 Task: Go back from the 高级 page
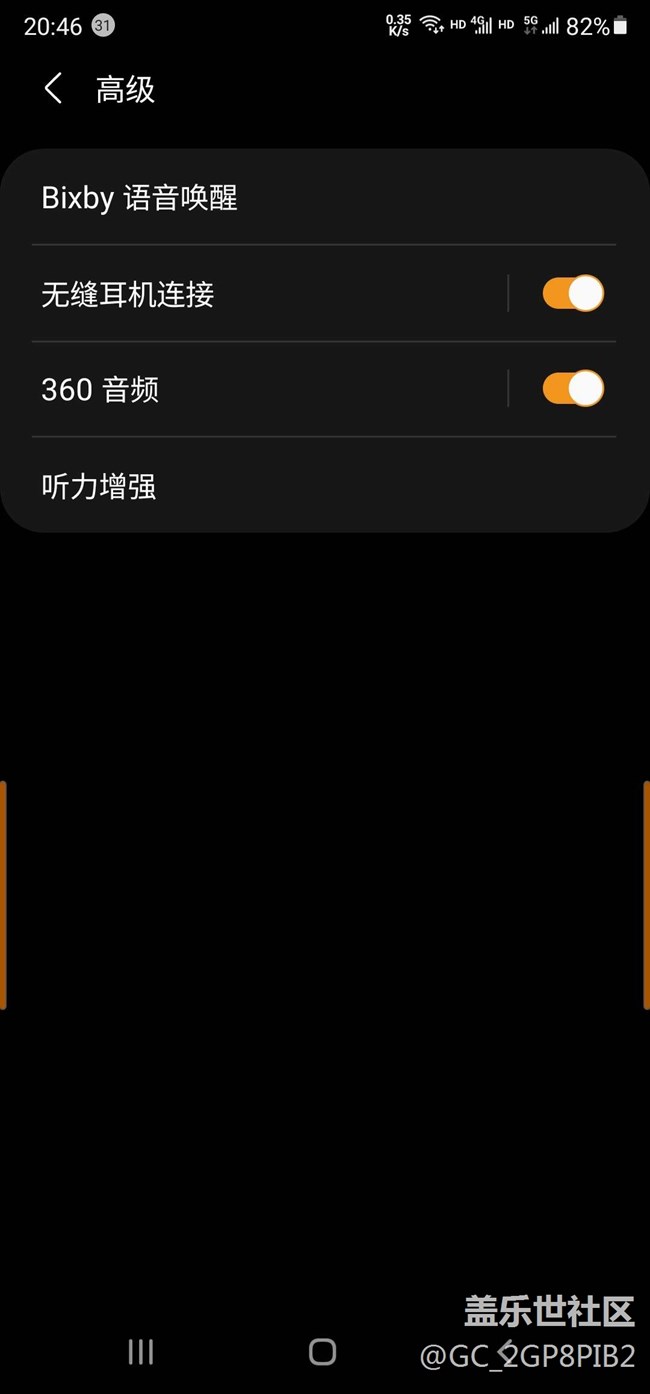tap(53, 89)
